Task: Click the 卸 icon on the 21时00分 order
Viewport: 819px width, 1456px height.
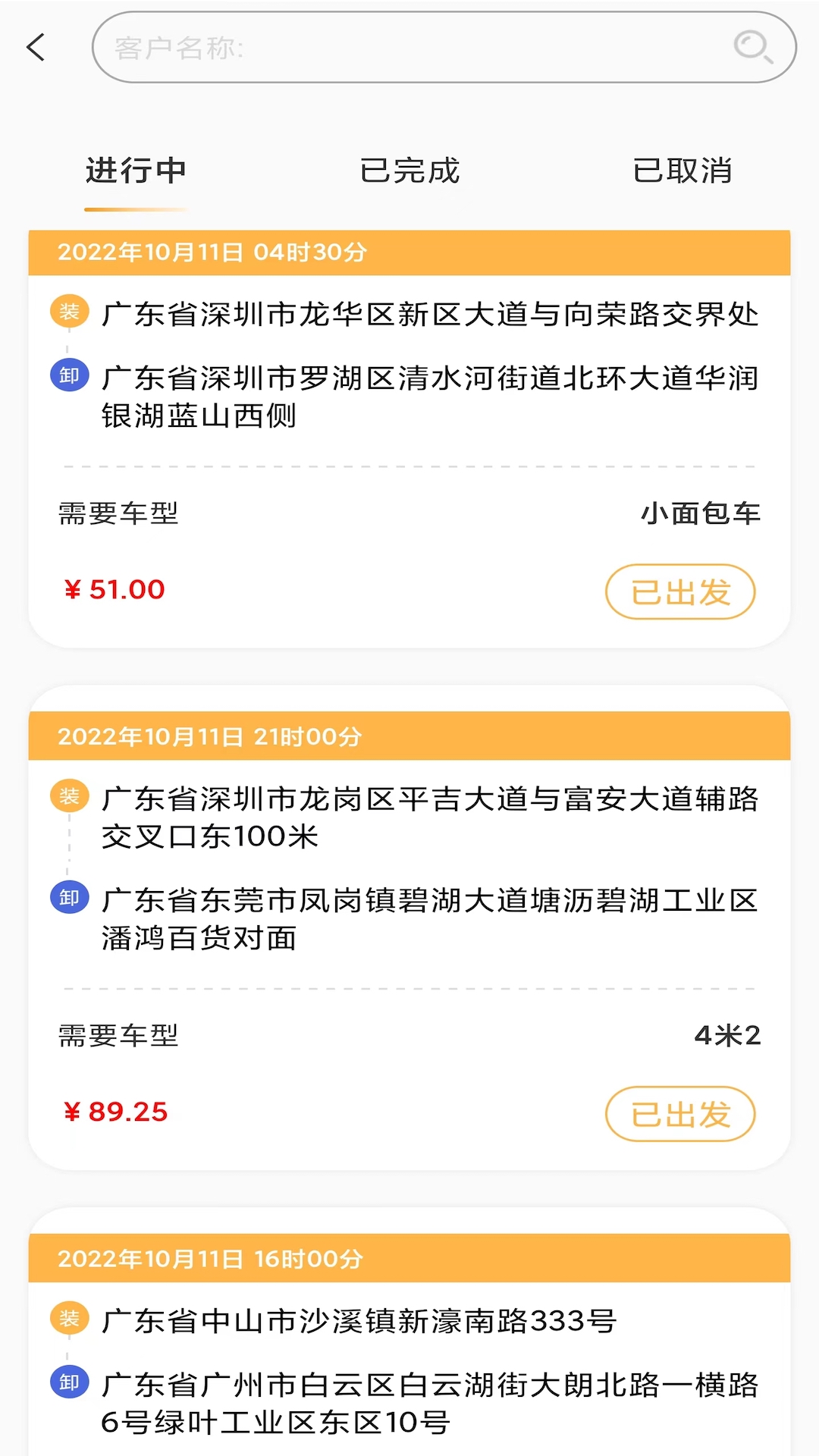Action: click(x=69, y=896)
